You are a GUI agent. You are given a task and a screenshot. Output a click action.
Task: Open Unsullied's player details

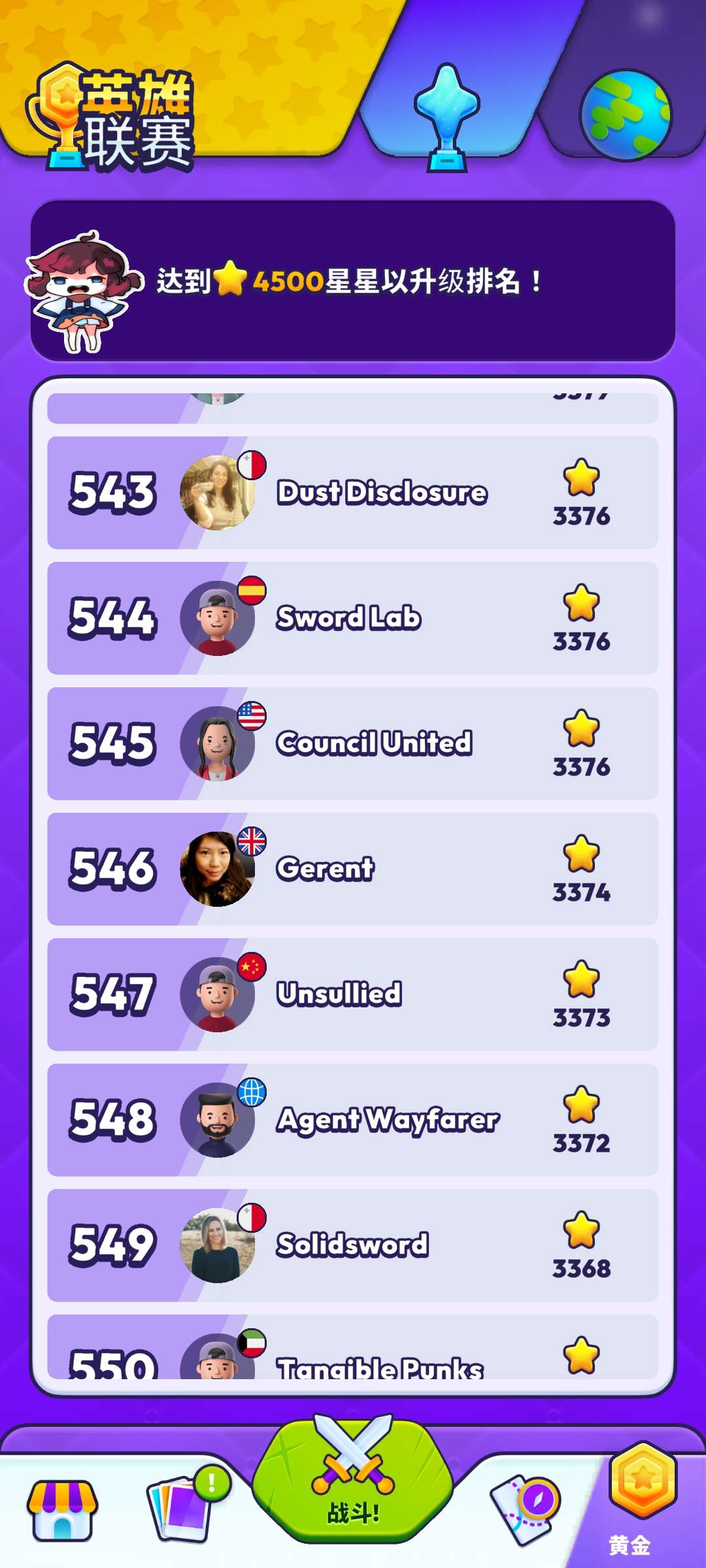click(353, 994)
